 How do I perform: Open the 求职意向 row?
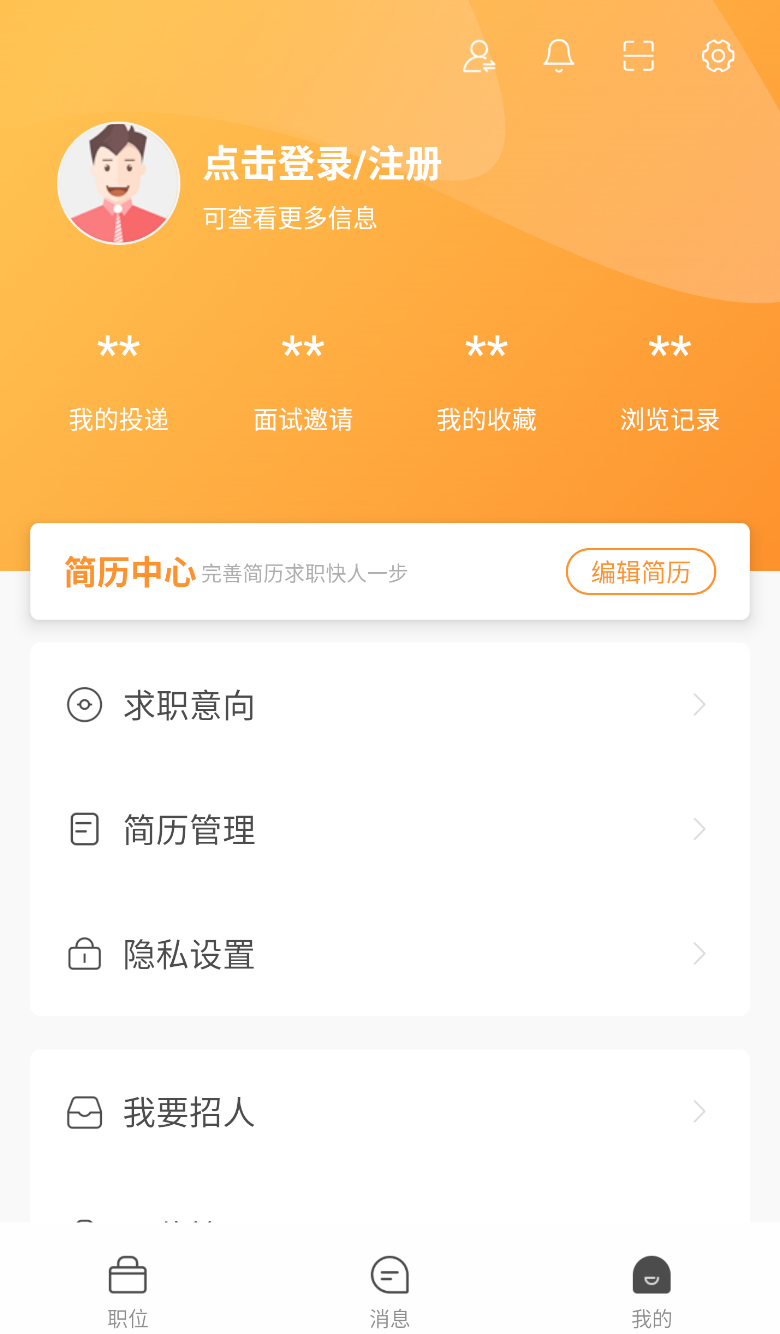pyautogui.click(x=390, y=705)
